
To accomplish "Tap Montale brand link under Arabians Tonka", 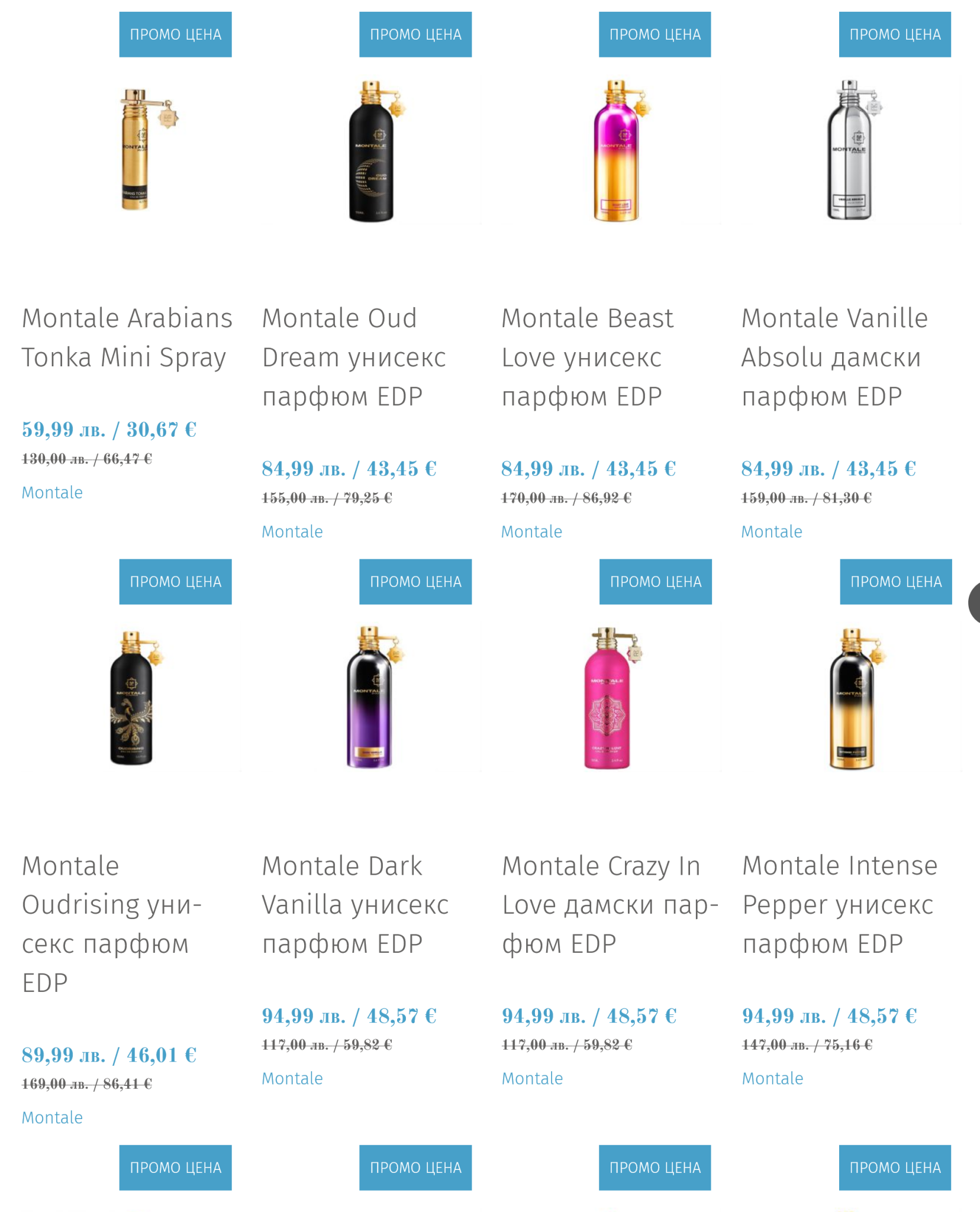I will pyautogui.click(x=52, y=492).
